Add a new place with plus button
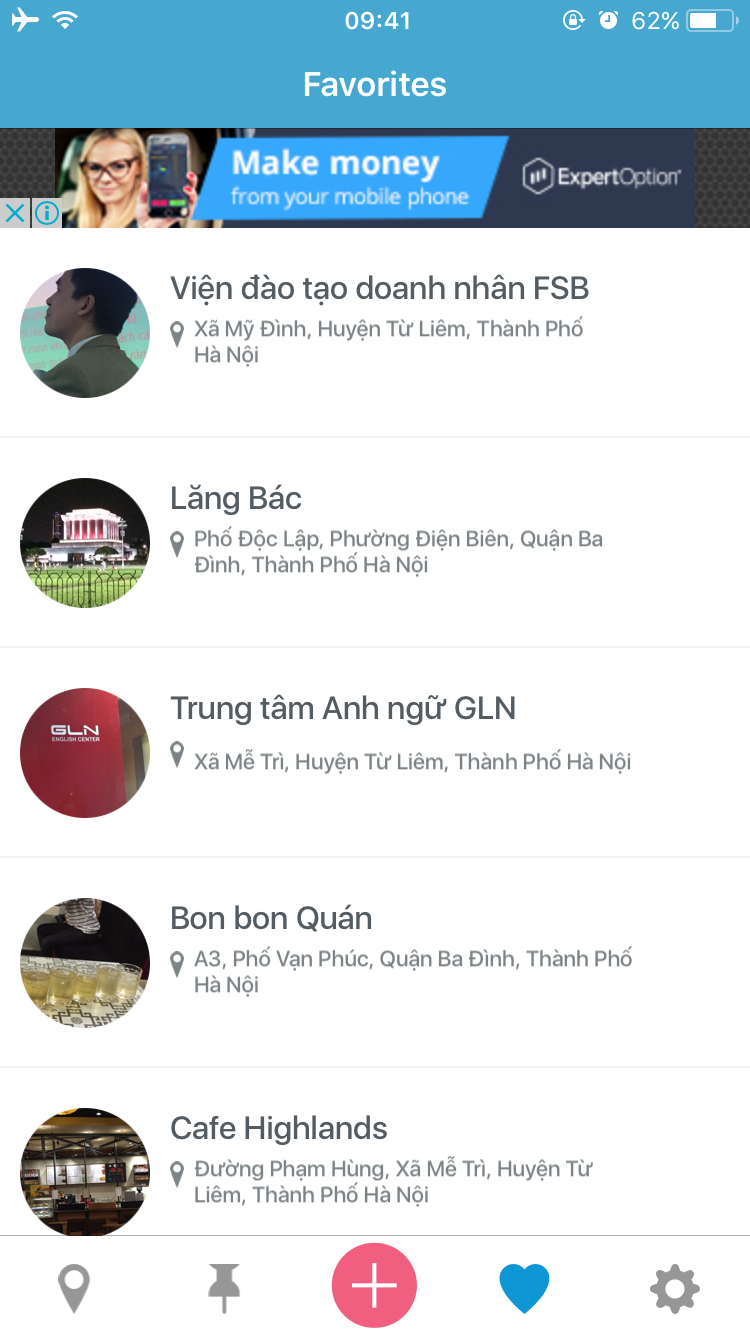This screenshot has height=1334, width=750. [x=375, y=1286]
